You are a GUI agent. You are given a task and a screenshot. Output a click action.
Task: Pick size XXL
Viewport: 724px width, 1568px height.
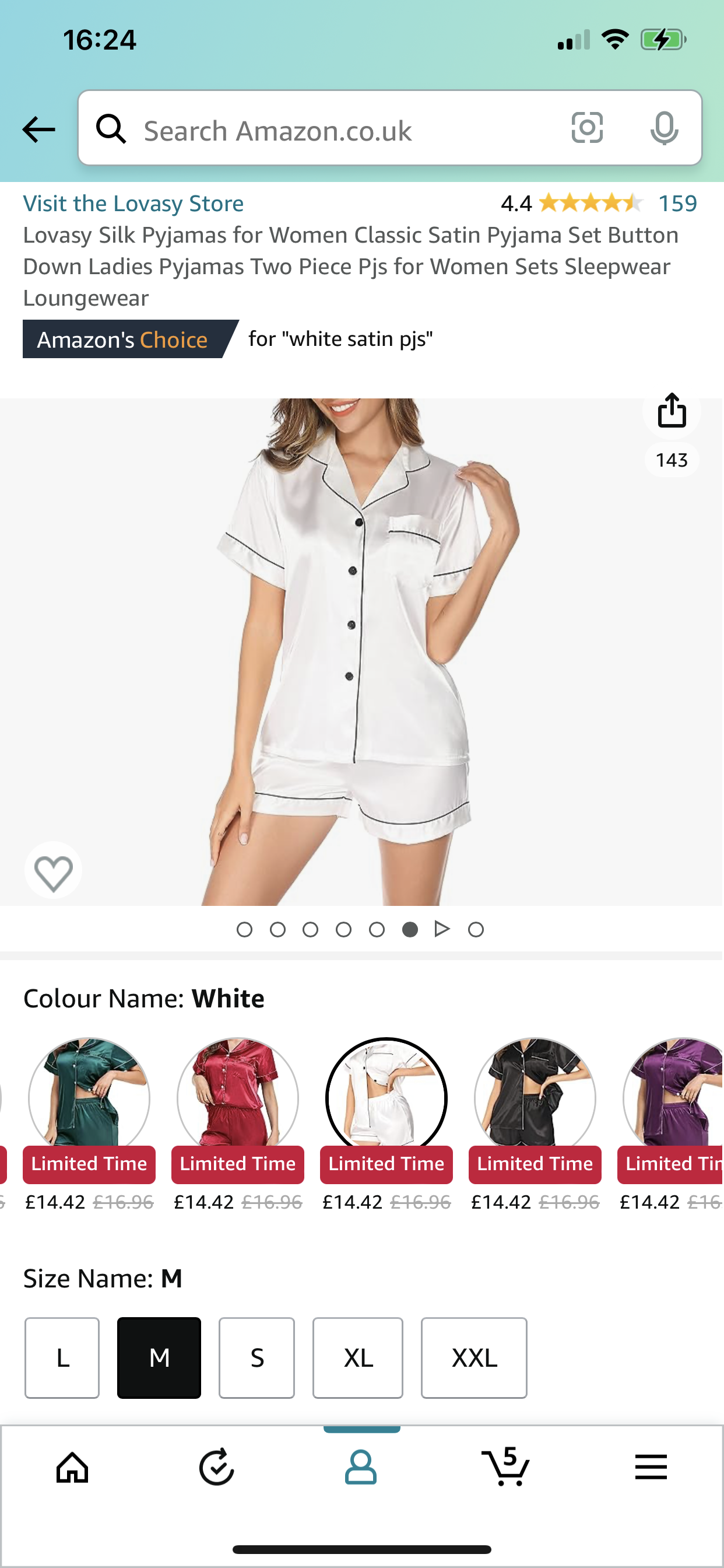(474, 1357)
